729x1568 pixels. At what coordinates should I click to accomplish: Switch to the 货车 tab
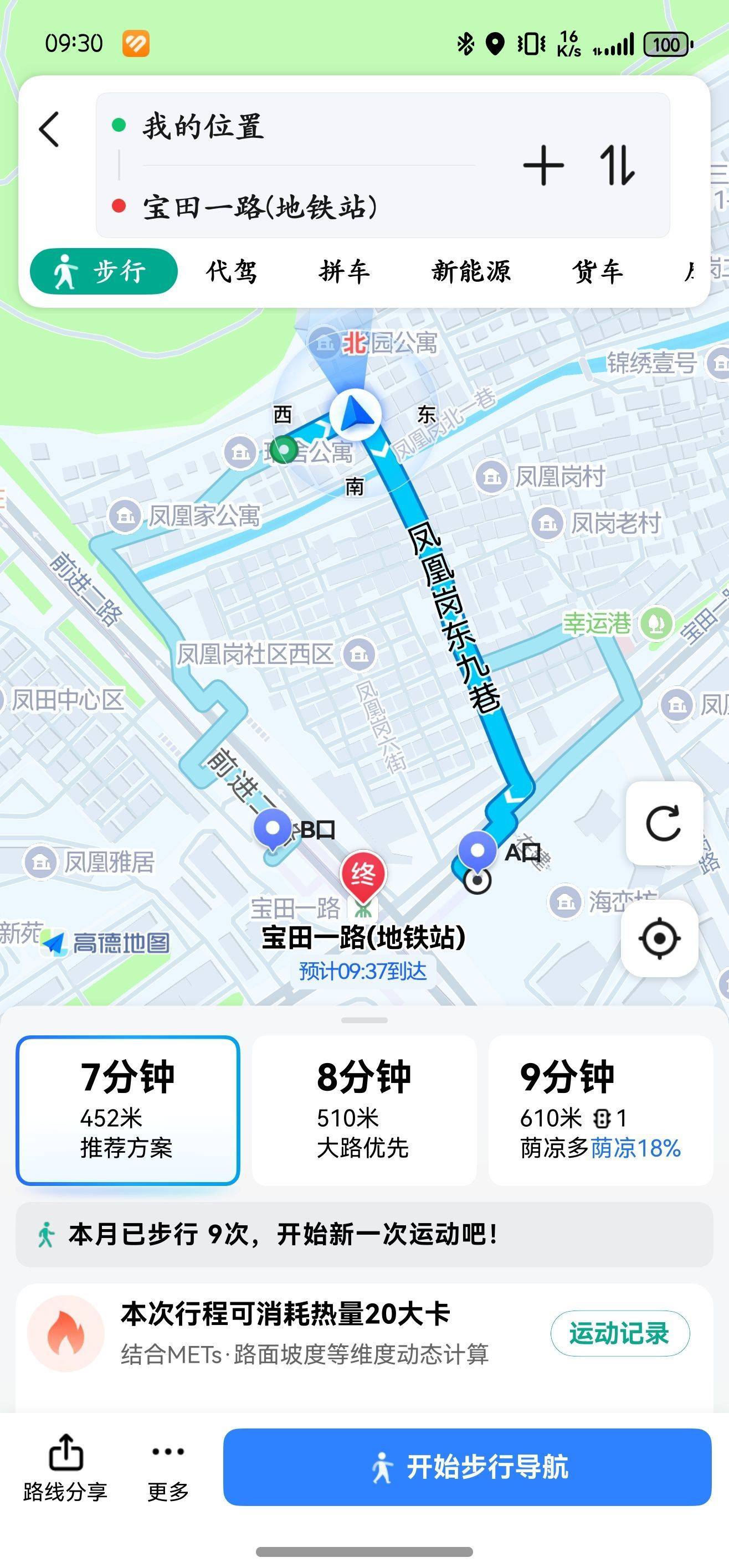tap(598, 271)
